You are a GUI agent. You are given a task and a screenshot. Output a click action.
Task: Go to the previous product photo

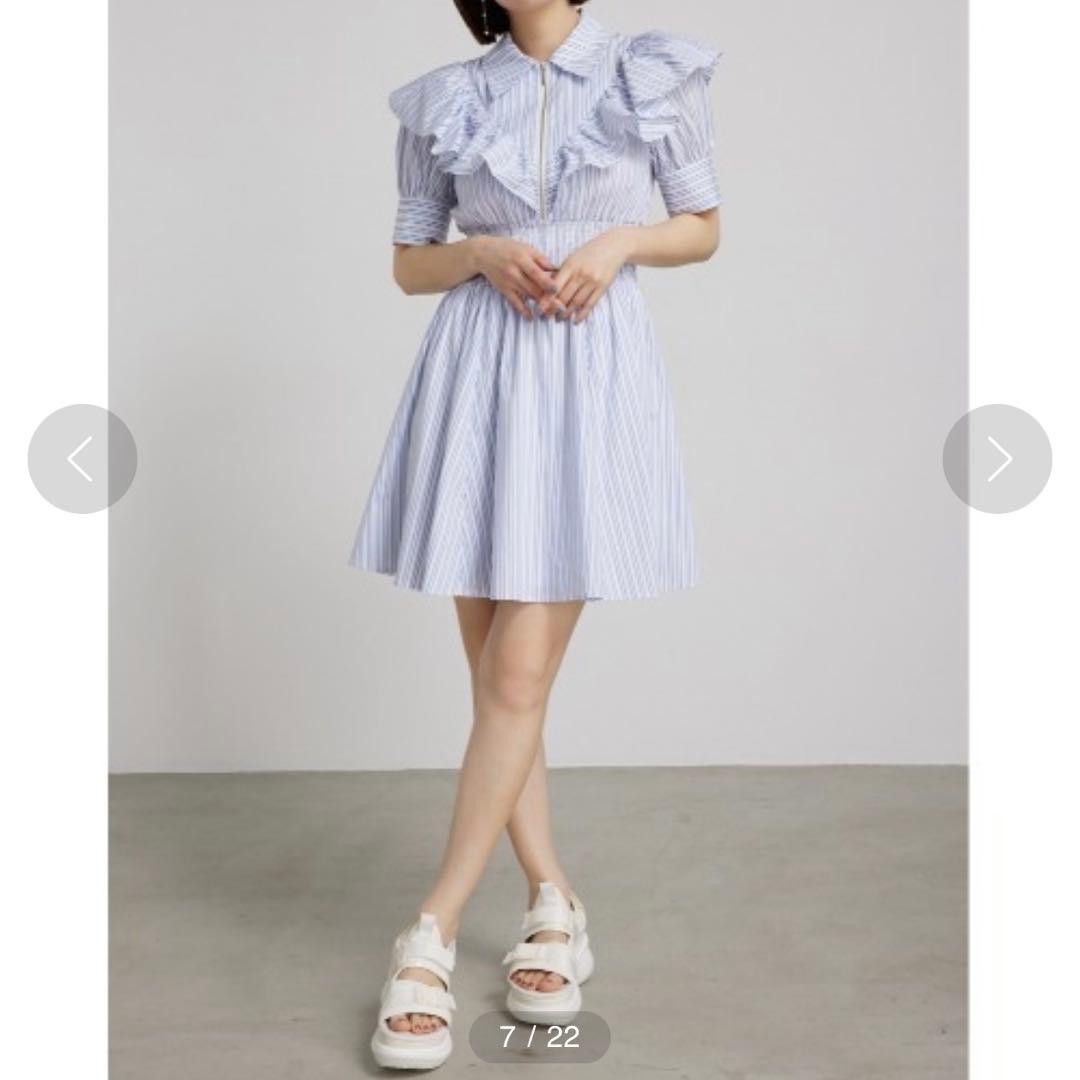[x=83, y=459]
